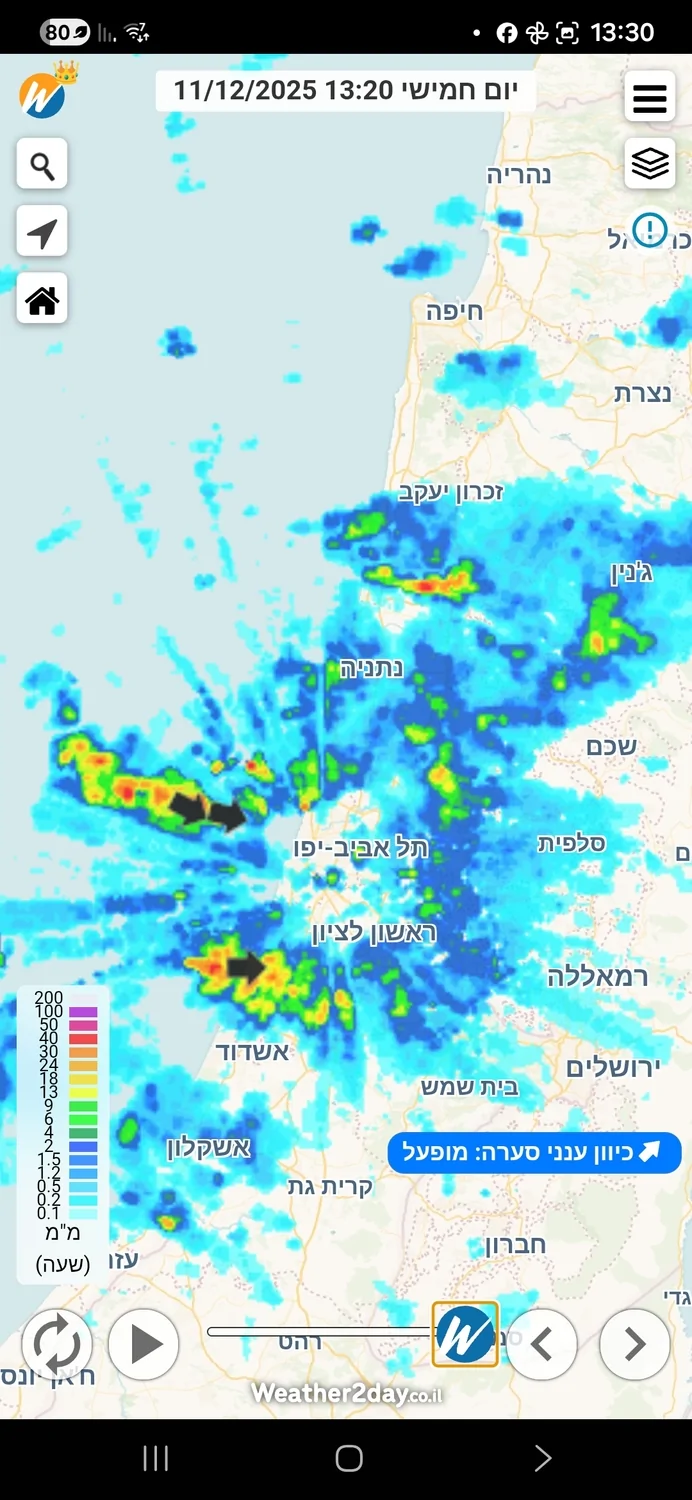Viewport: 692px width, 1500px height.
Task: Open the search magnifier button
Action: click(42, 165)
